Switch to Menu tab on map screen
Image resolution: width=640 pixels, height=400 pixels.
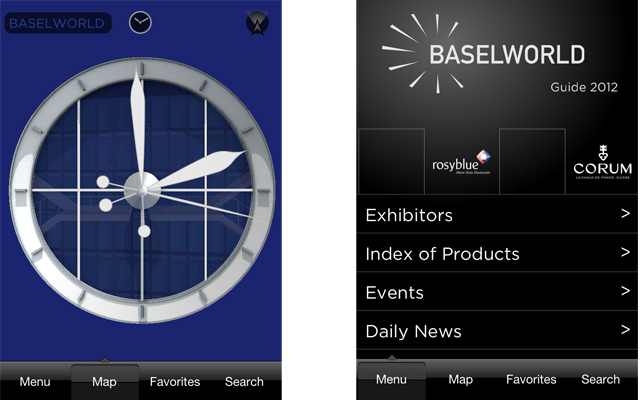(x=35, y=382)
